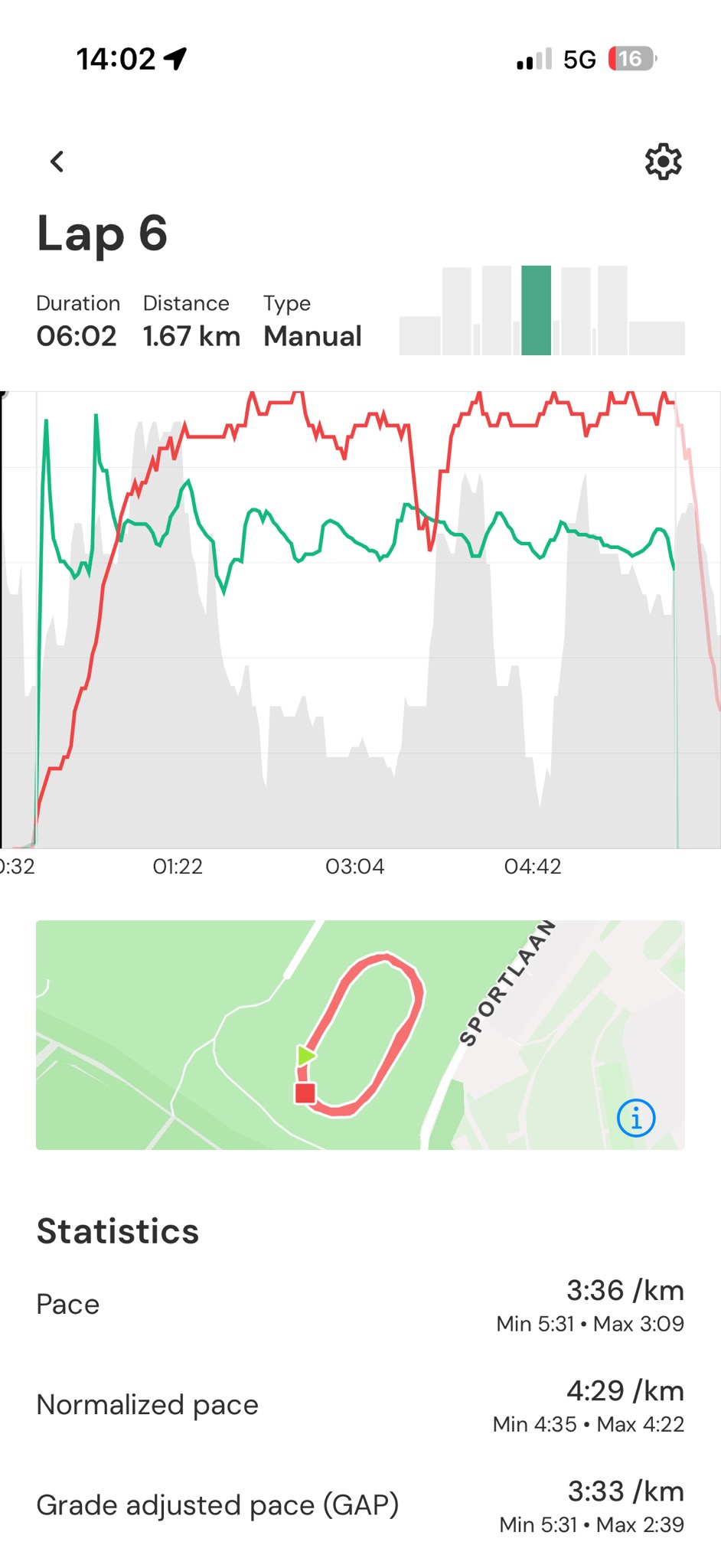Open the settings gear icon
This screenshot has width=721, height=1568.
pyautogui.click(x=663, y=162)
